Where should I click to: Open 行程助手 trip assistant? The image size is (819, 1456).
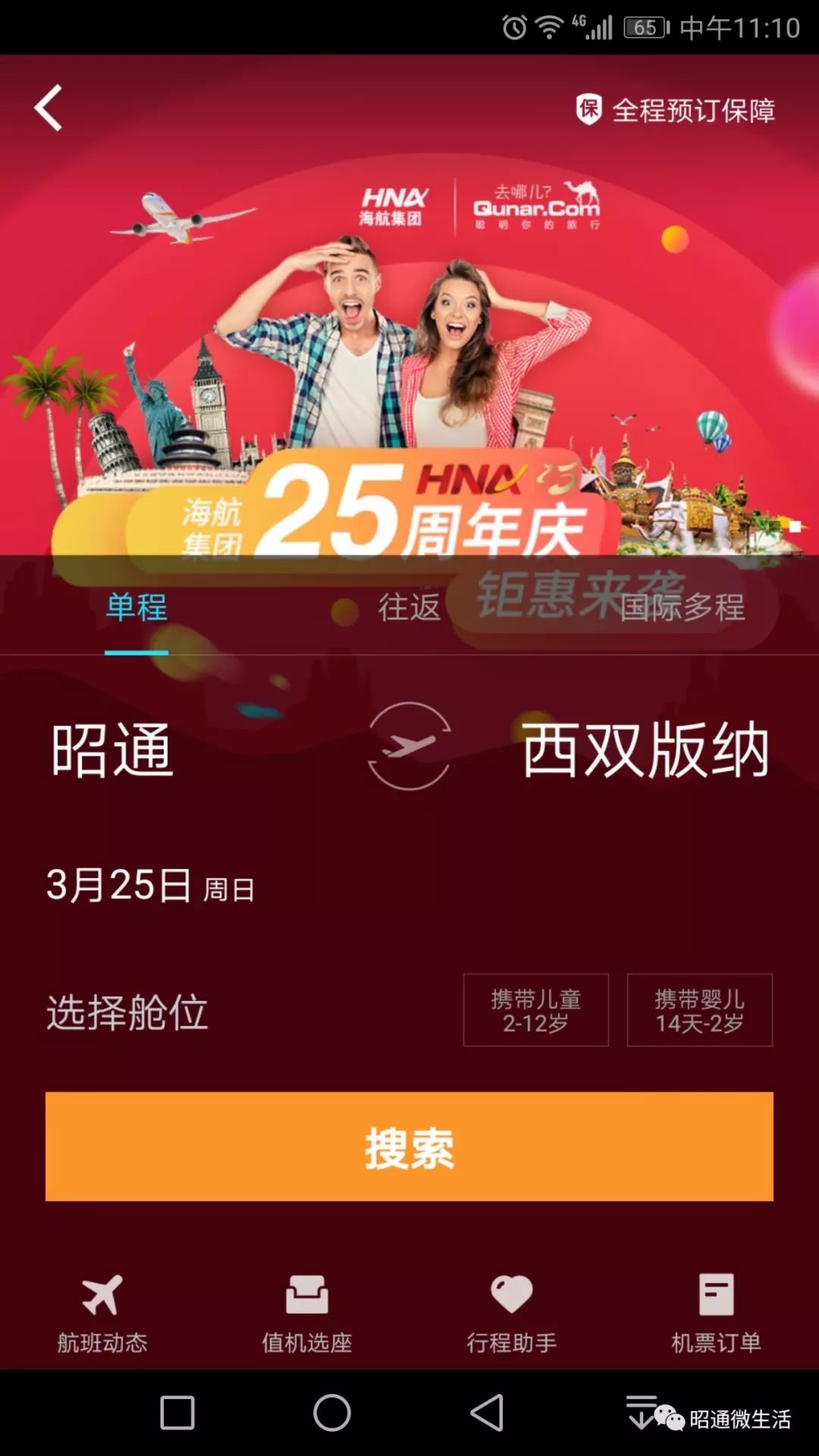512,1313
